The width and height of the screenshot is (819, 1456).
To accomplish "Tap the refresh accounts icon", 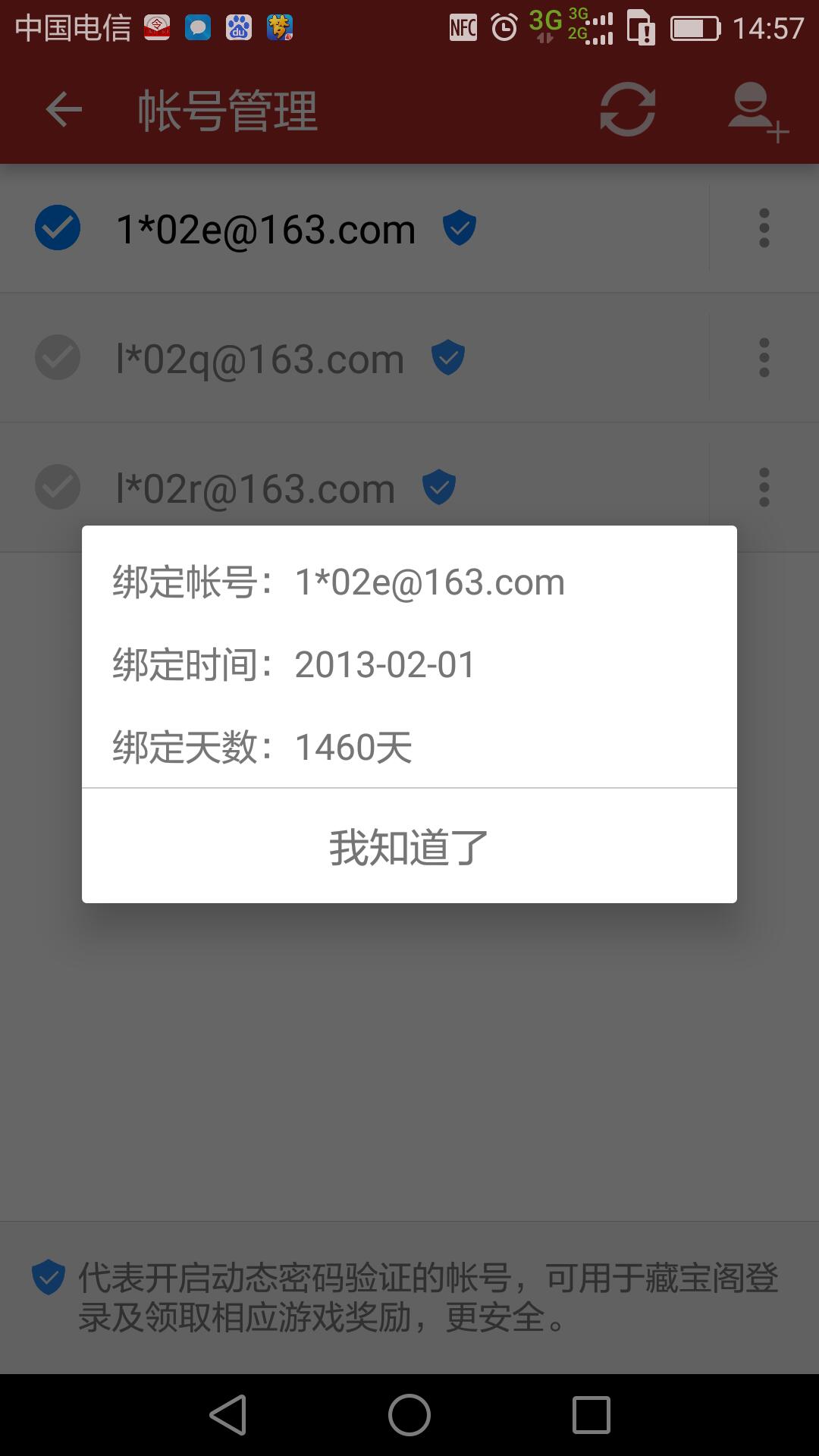I will pyautogui.click(x=627, y=111).
